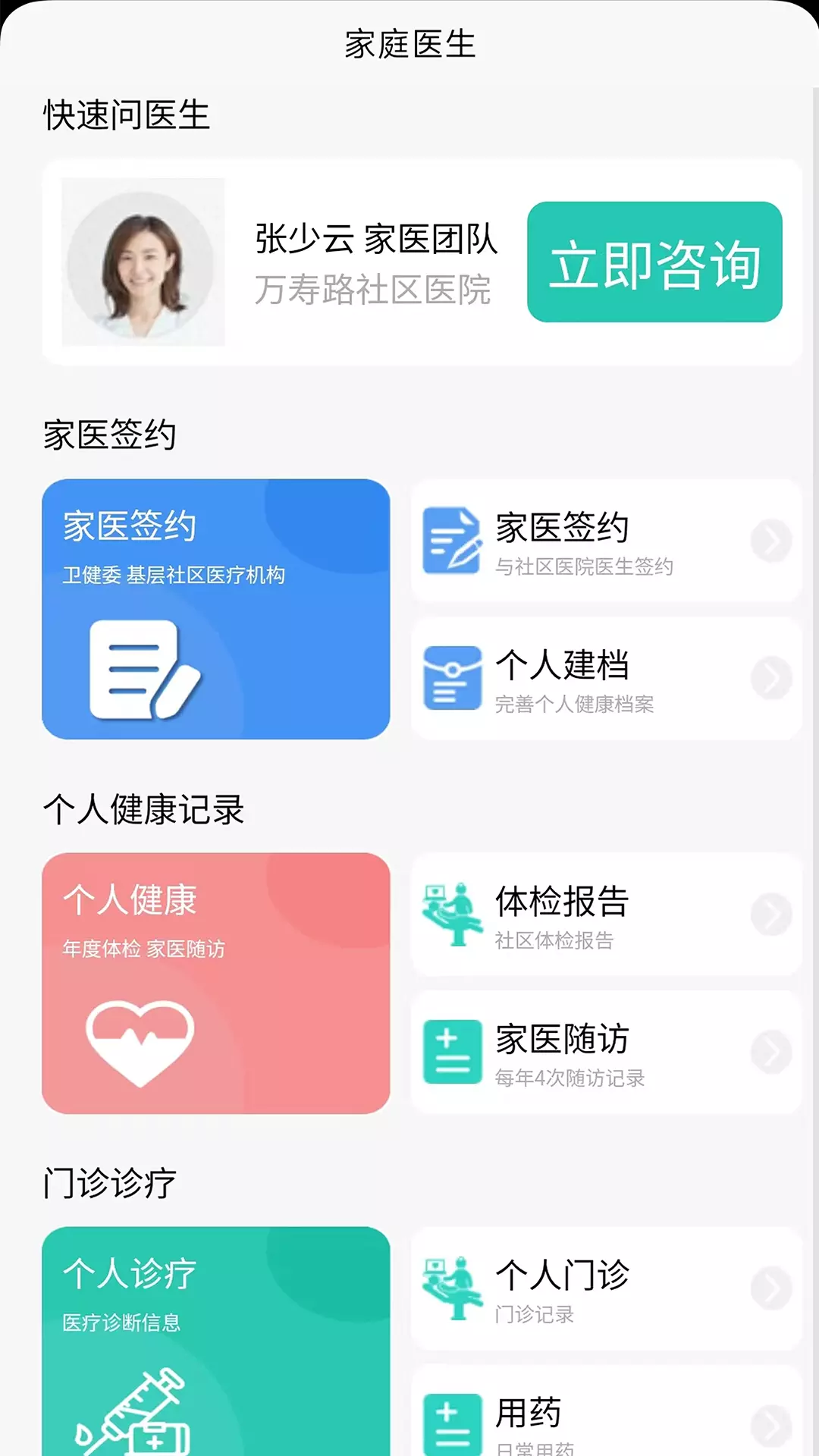
Task: Open the 用药 medication row
Action: tap(606, 1410)
